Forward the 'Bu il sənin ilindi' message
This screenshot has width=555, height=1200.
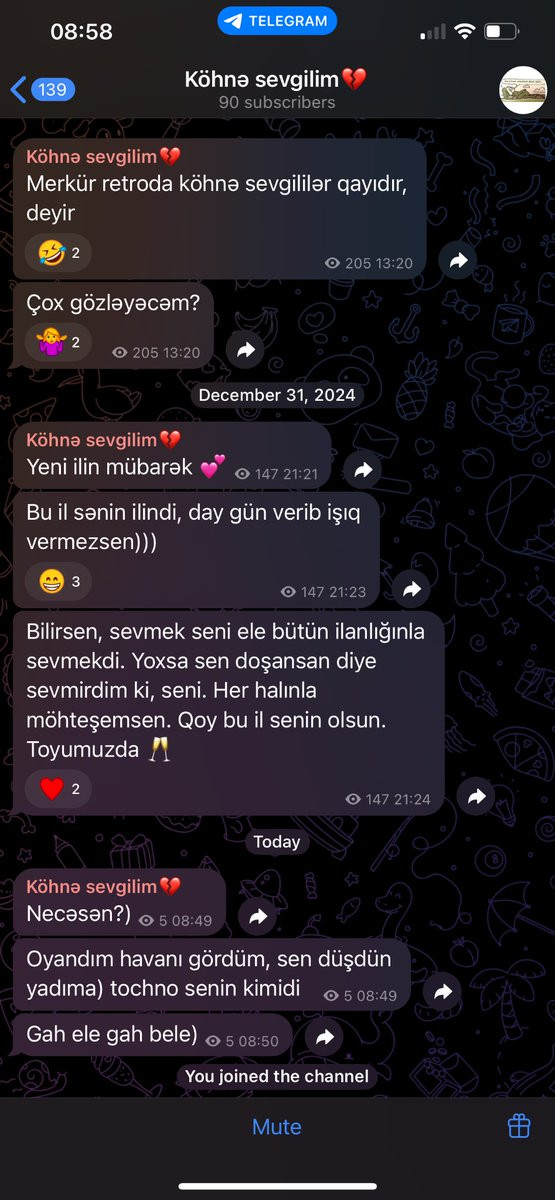coord(411,589)
